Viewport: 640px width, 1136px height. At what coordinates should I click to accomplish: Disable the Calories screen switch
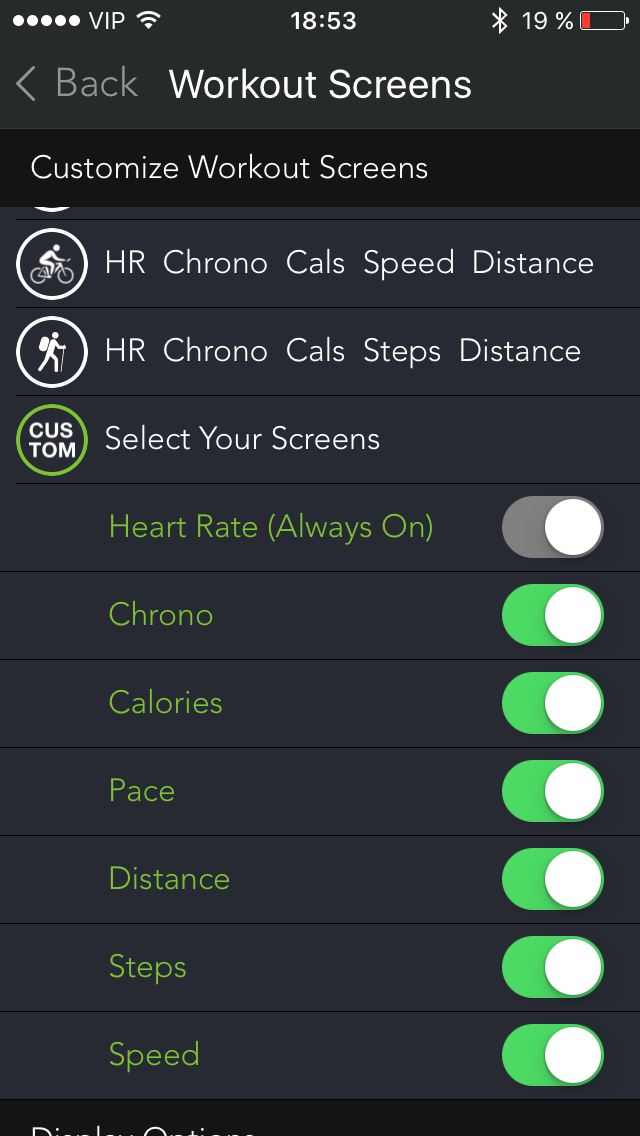(x=552, y=703)
